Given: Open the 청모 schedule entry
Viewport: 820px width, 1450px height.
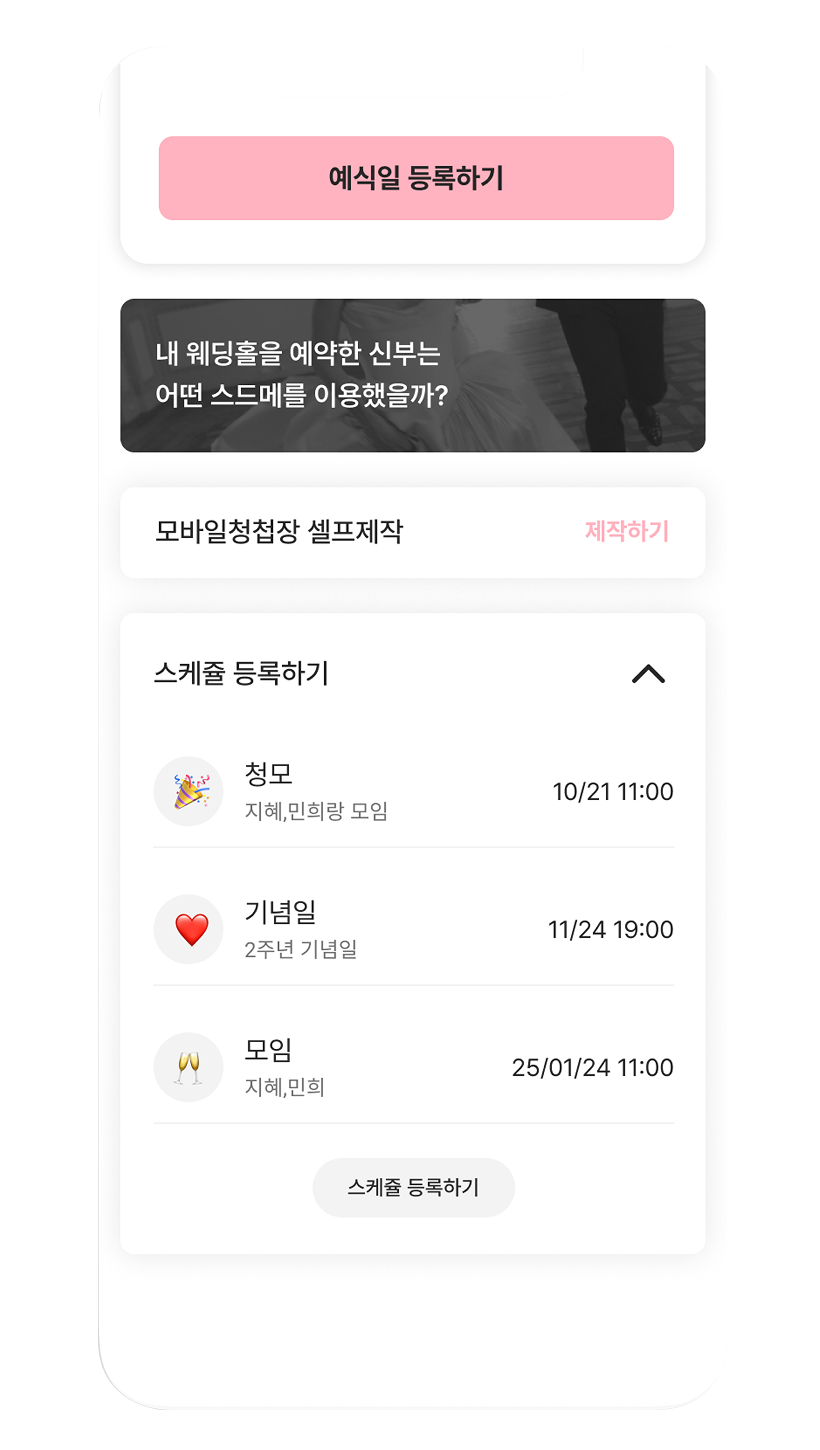Looking at the screenshot, I should pos(412,791).
